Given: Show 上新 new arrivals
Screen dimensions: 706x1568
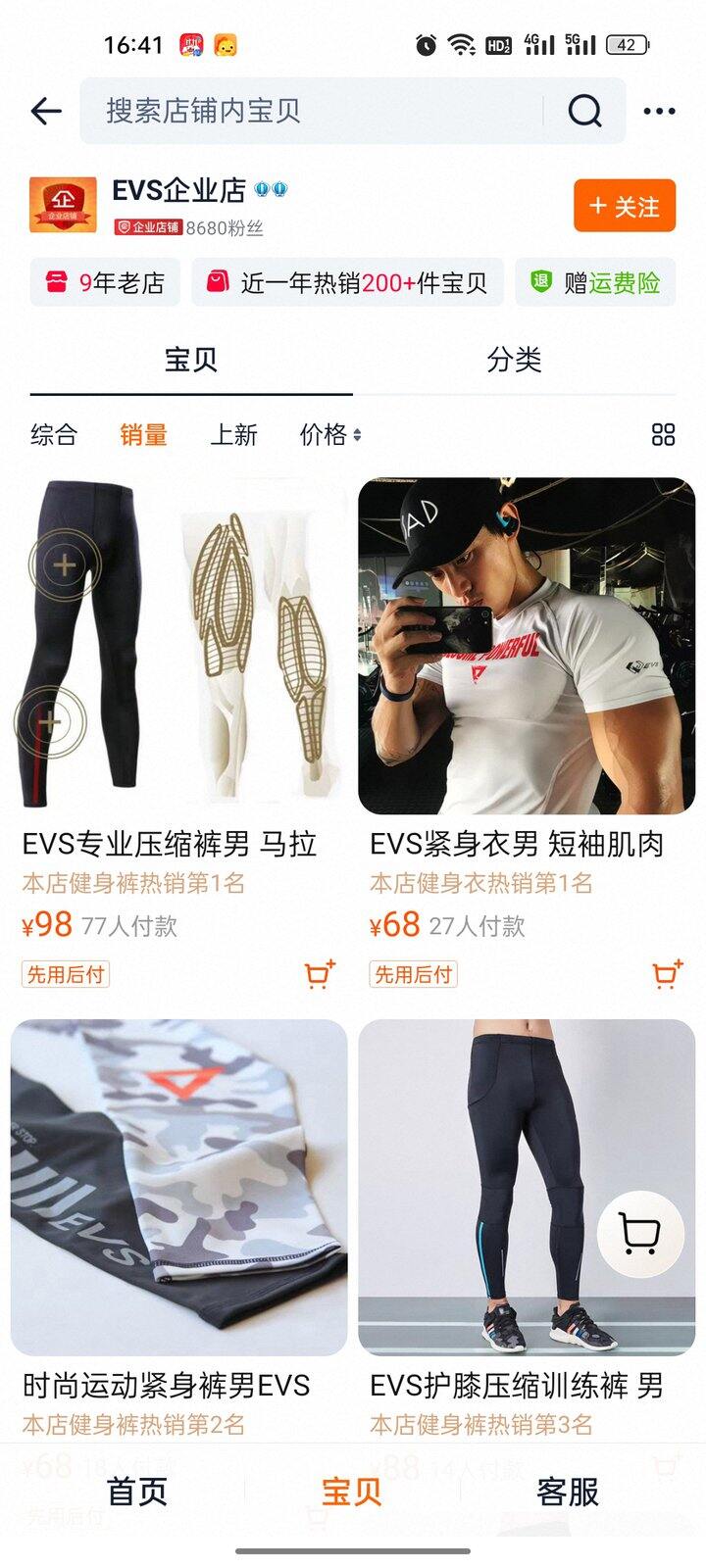Looking at the screenshot, I should (x=233, y=434).
